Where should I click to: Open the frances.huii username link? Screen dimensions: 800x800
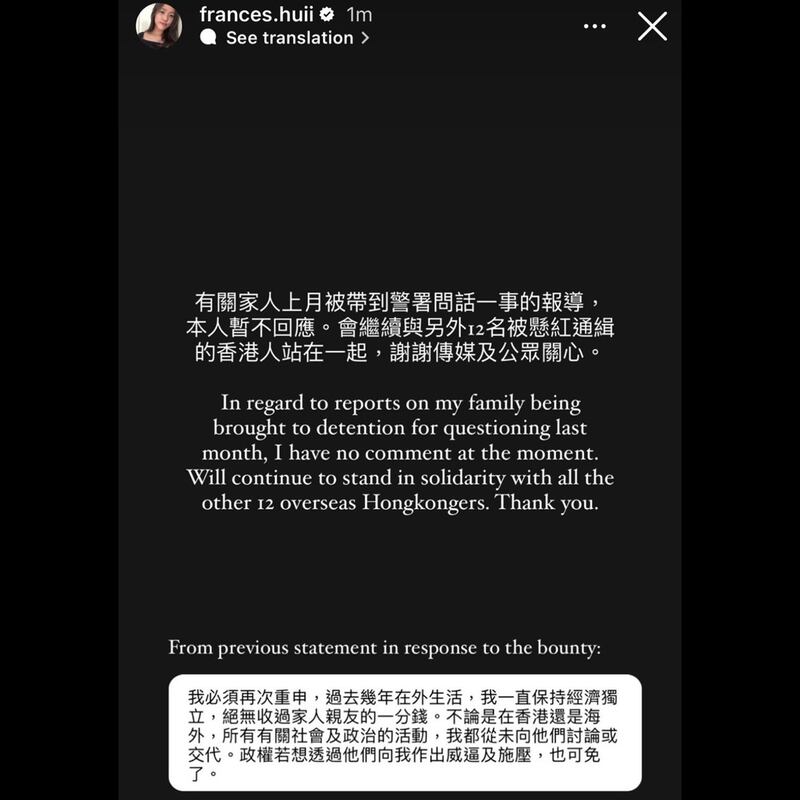[x=256, y=14]
